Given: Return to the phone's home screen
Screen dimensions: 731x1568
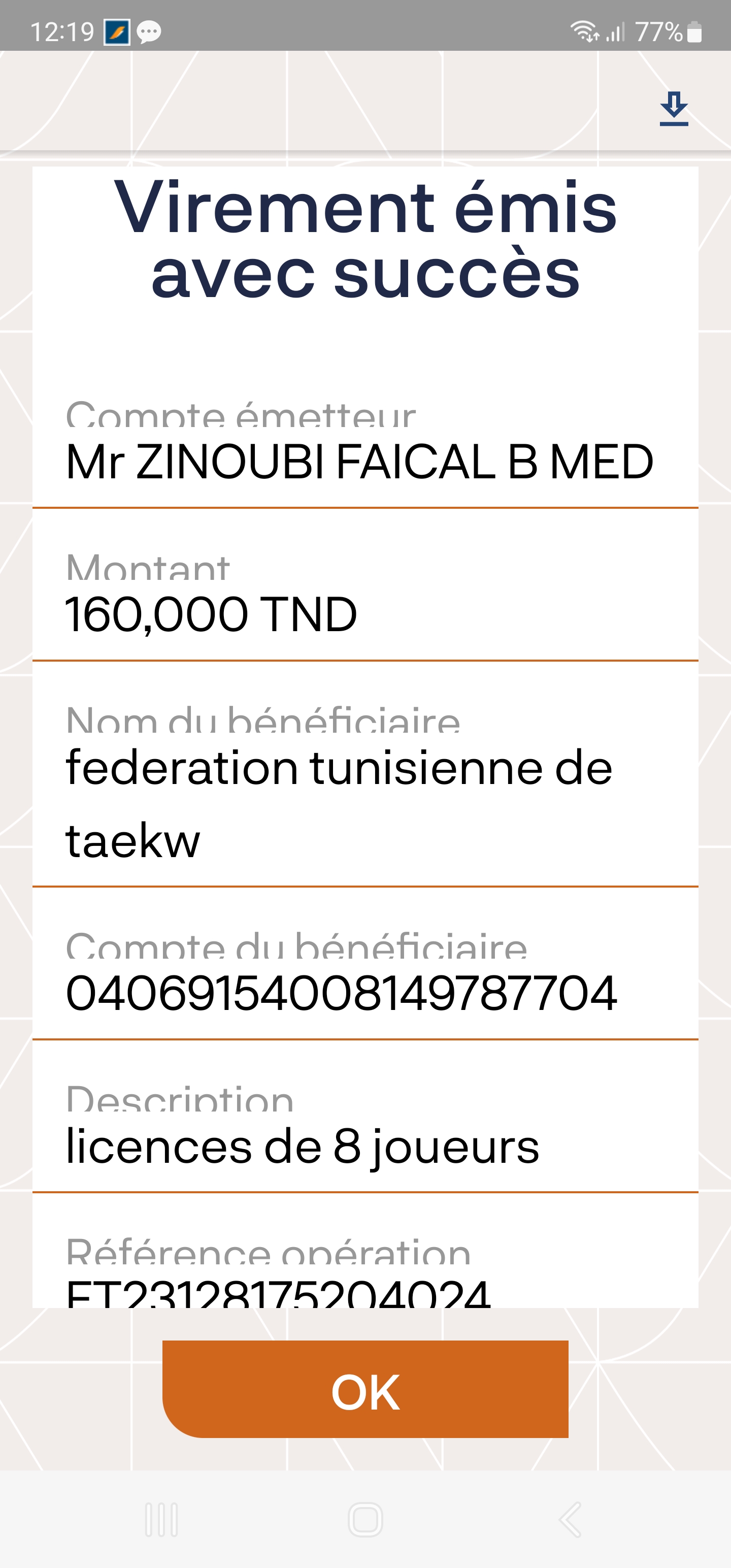Looking at the screenshot, I should point(365,1519).
